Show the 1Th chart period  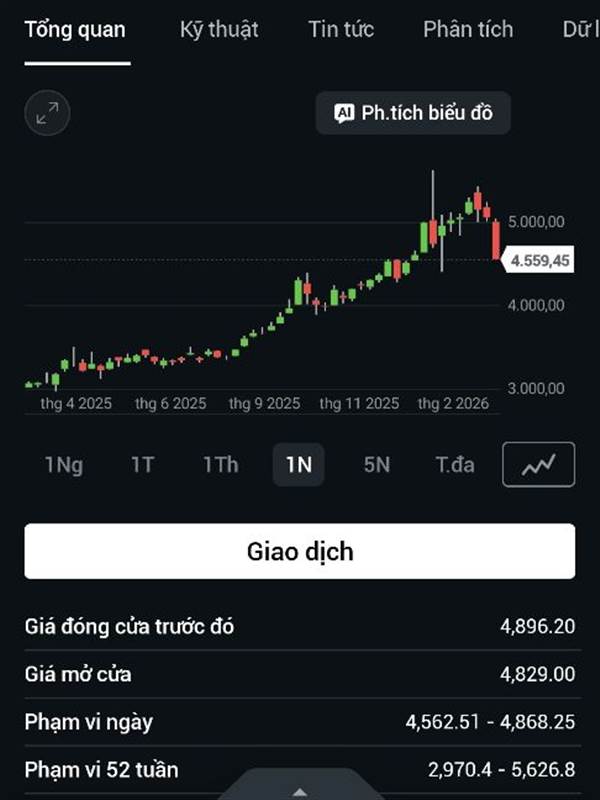(220, 464)
